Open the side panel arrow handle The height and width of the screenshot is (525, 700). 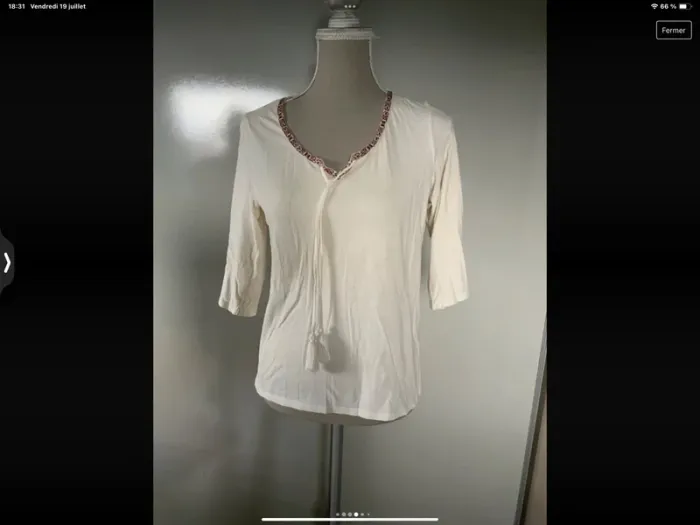pos(7,262)
